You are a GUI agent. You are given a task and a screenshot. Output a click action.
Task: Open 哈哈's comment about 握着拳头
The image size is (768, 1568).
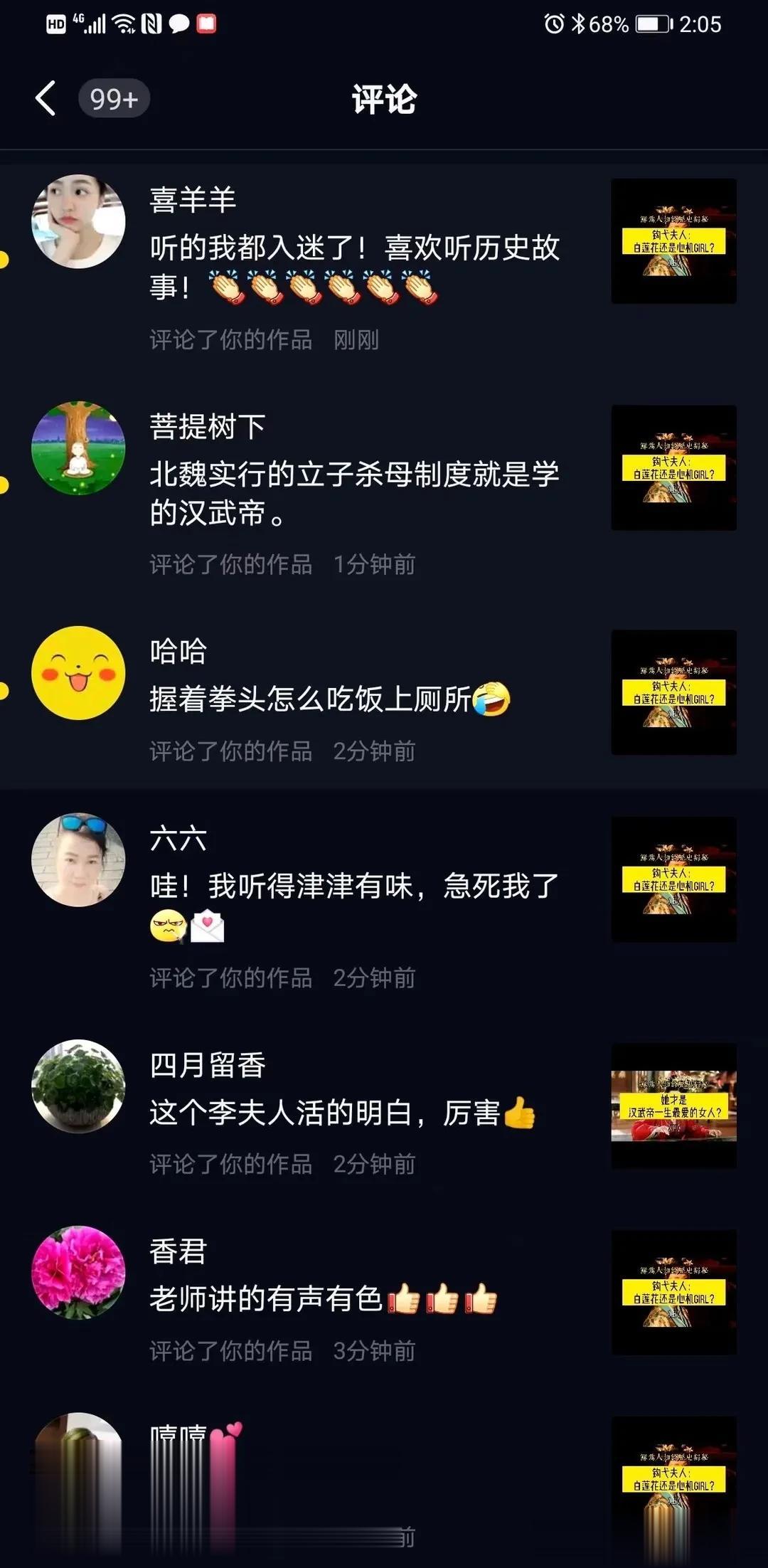pyautogui.click(x=327, y=699)
